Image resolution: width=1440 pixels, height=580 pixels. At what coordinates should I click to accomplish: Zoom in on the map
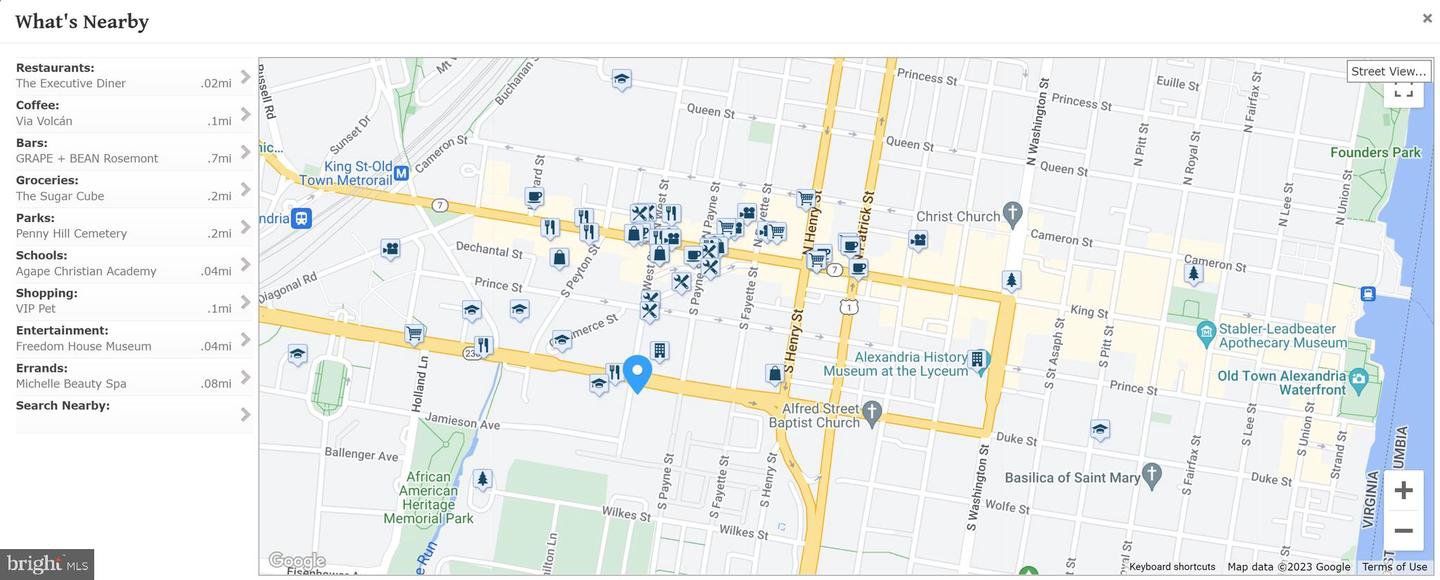coord(1403,490)
